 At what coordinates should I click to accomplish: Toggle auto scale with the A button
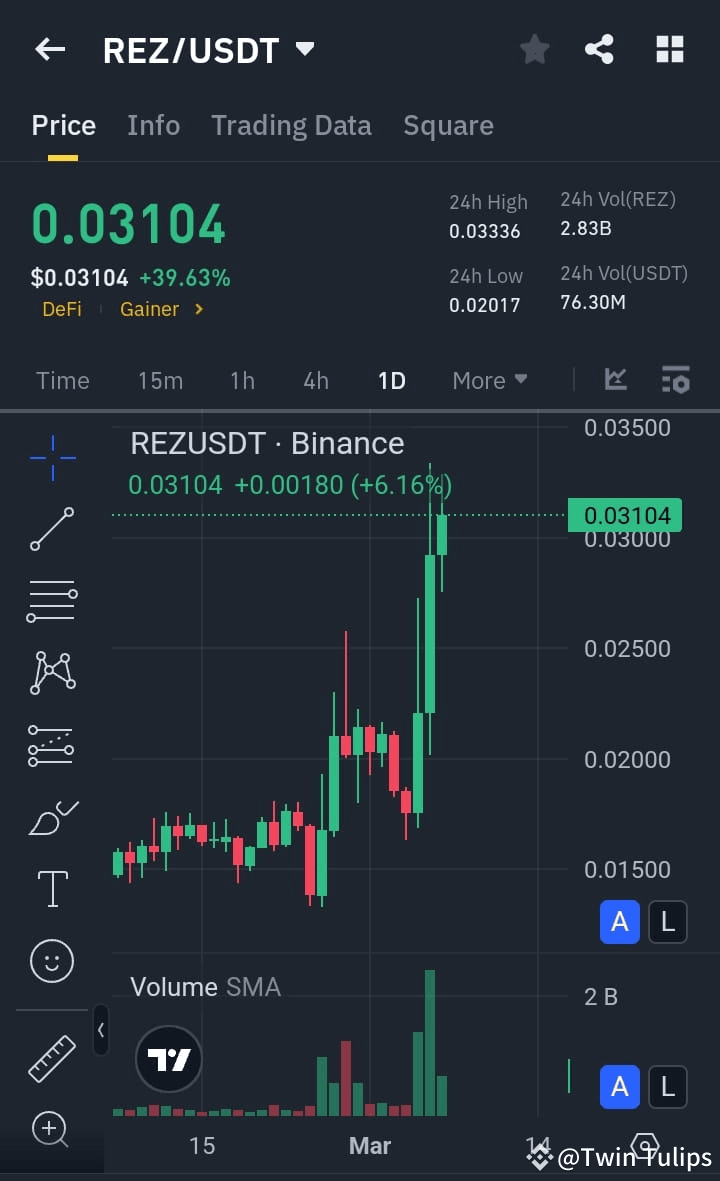(x=619, y=922)
